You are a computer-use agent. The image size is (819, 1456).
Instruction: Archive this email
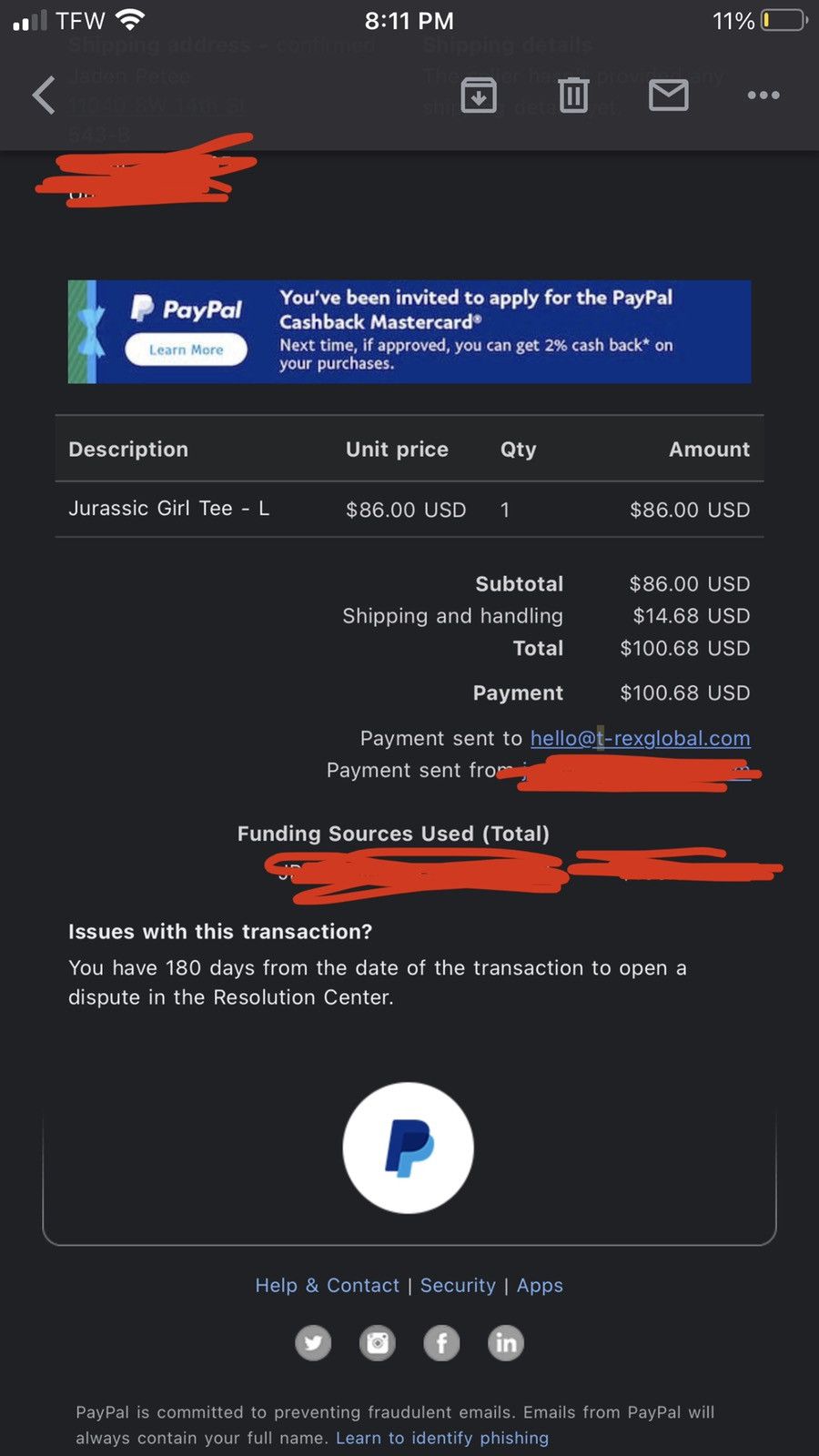(x=479, y=95)
